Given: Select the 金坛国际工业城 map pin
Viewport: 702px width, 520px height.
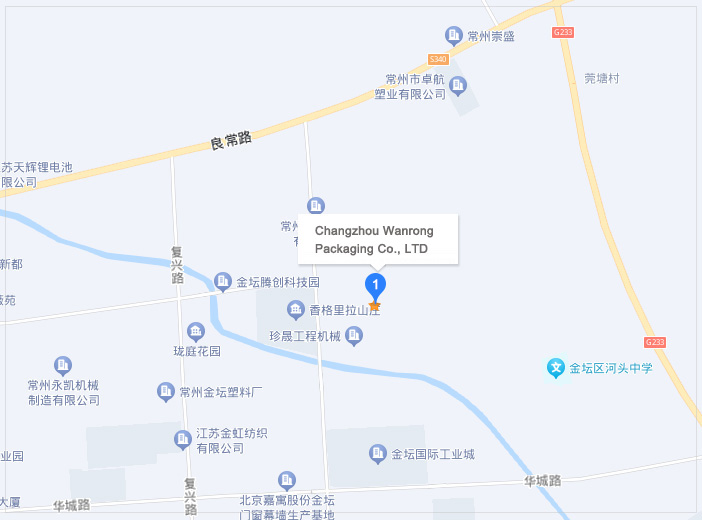Looking at the screenshot, I should (378, 453).
